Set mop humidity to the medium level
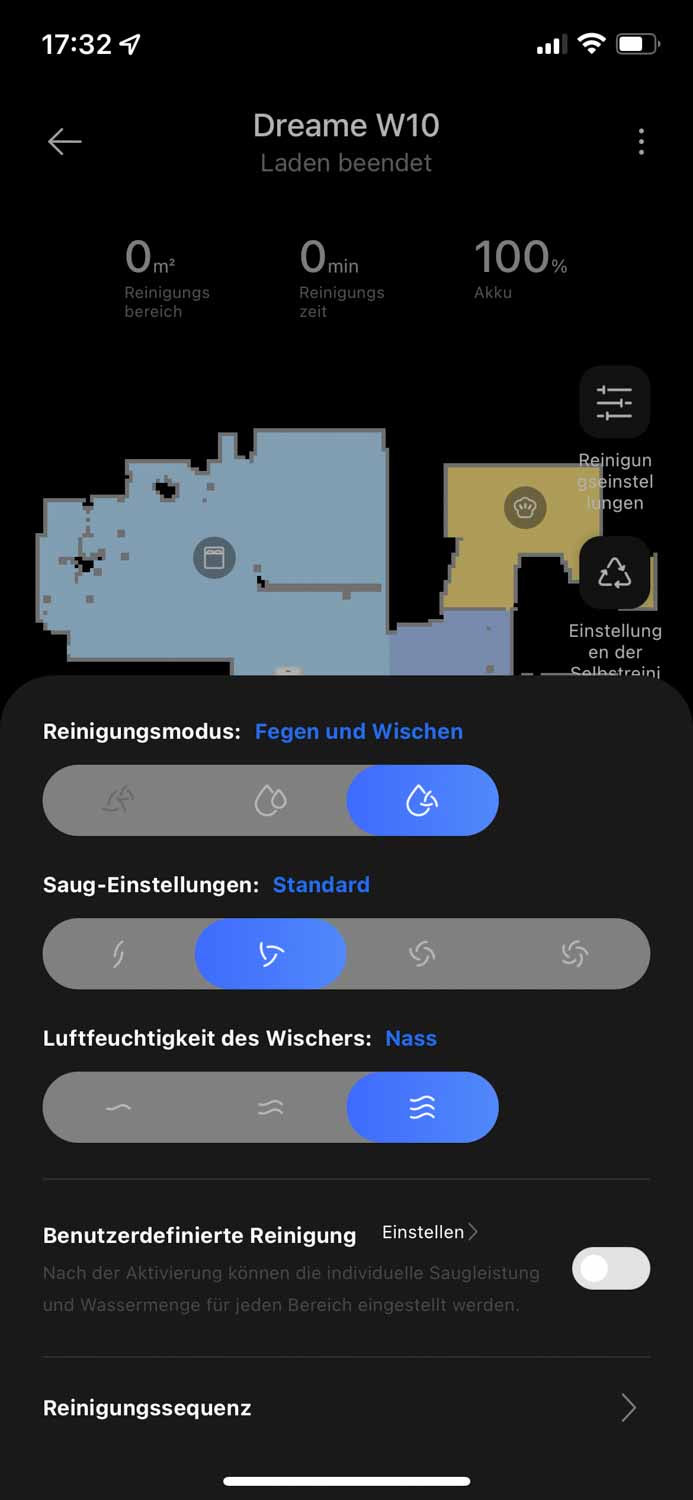 [x=270, y=1107]
